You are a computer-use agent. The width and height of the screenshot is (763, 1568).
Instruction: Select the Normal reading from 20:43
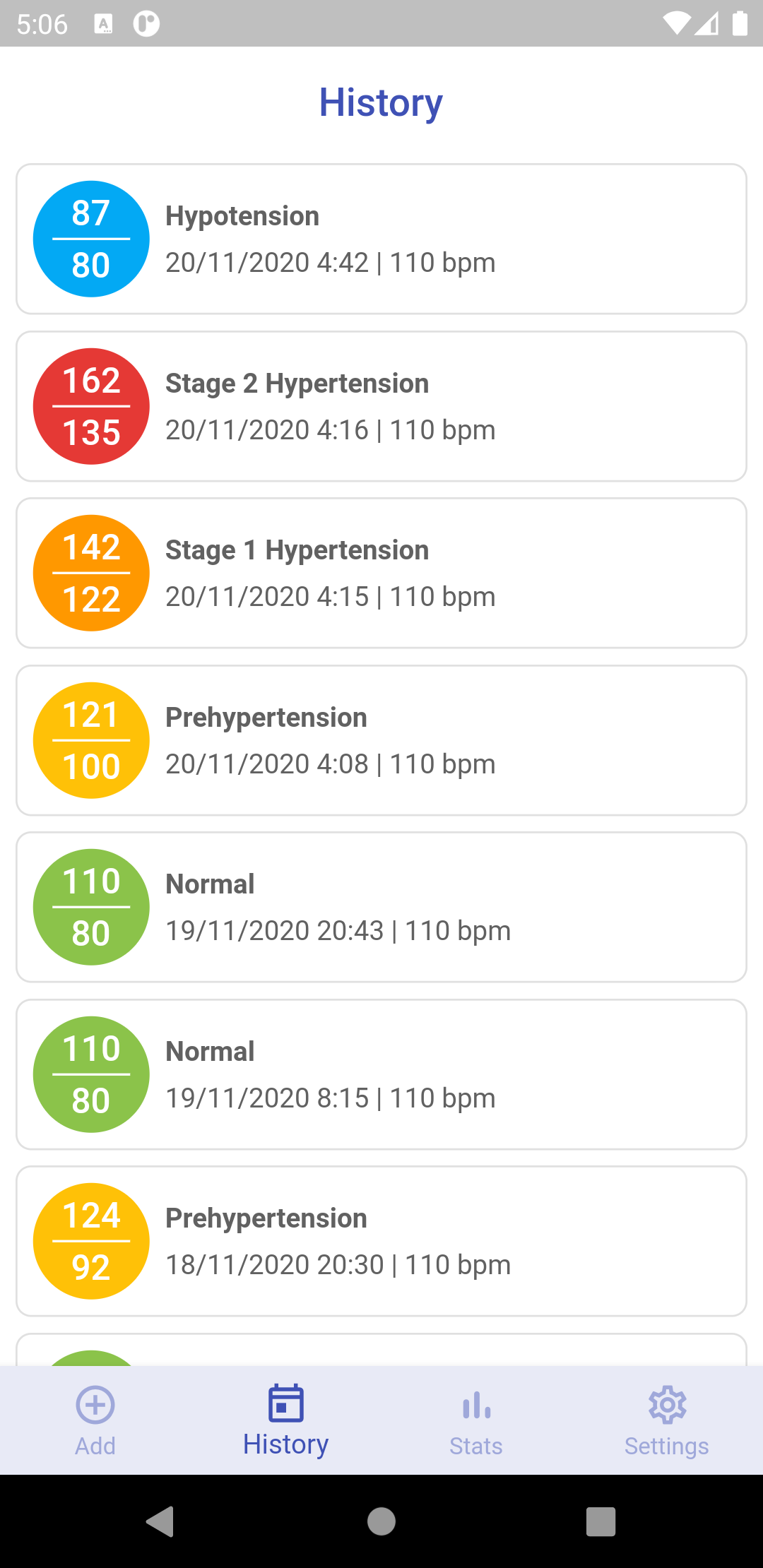coord(381,907)
